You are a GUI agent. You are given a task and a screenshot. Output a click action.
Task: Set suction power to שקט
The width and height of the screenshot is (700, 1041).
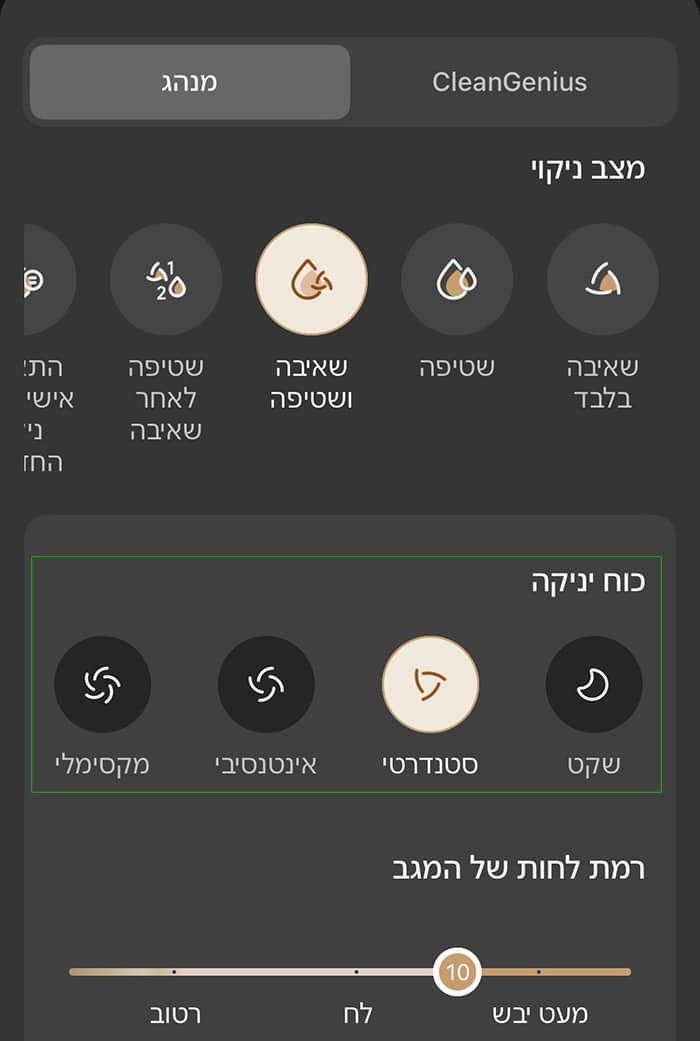tap(593, 684)
